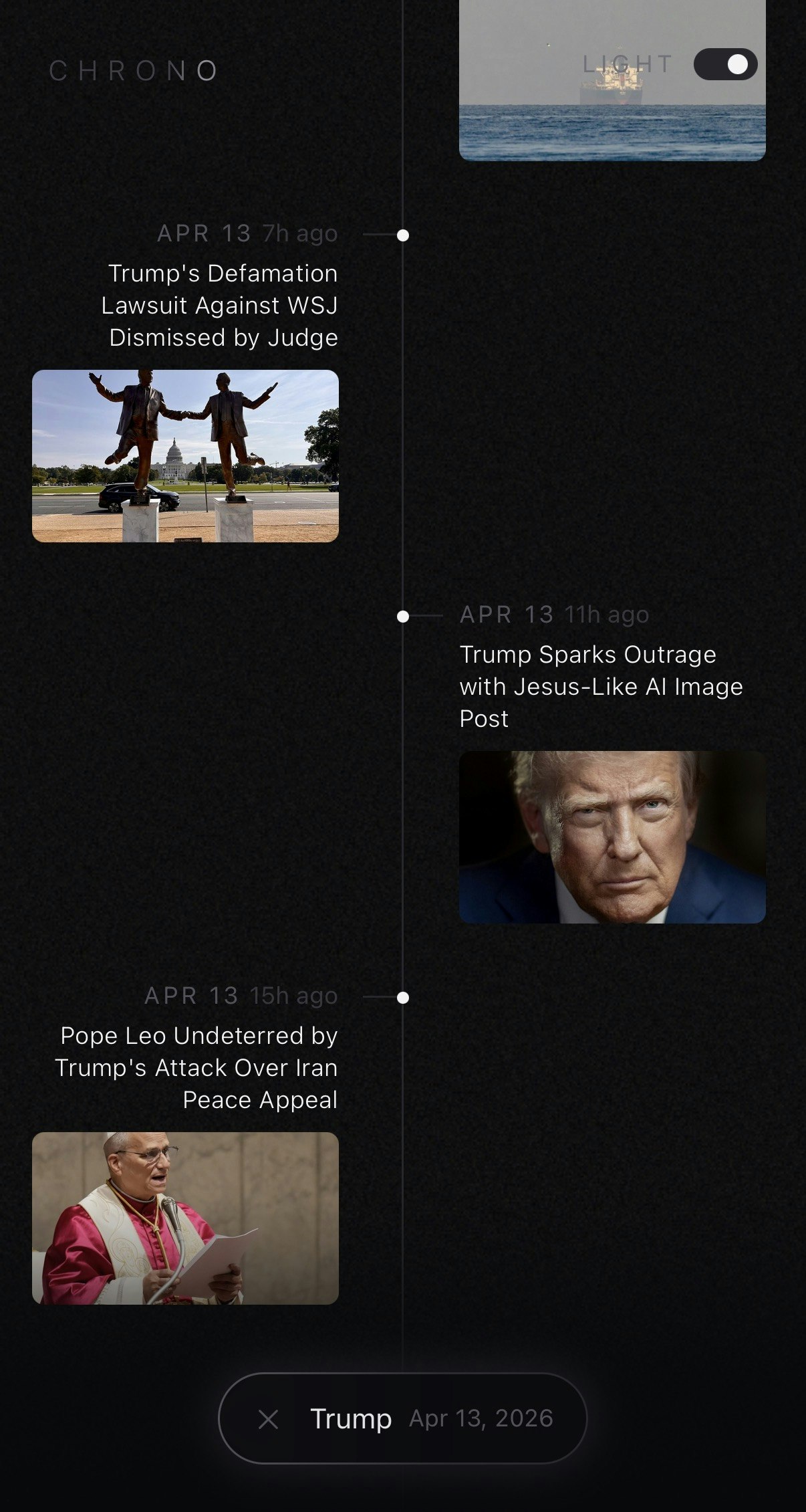Read the Jesus-Like AI Image Post story
Image resolution: width=806 pixels, height=1512 pixels.
point(601,686)
